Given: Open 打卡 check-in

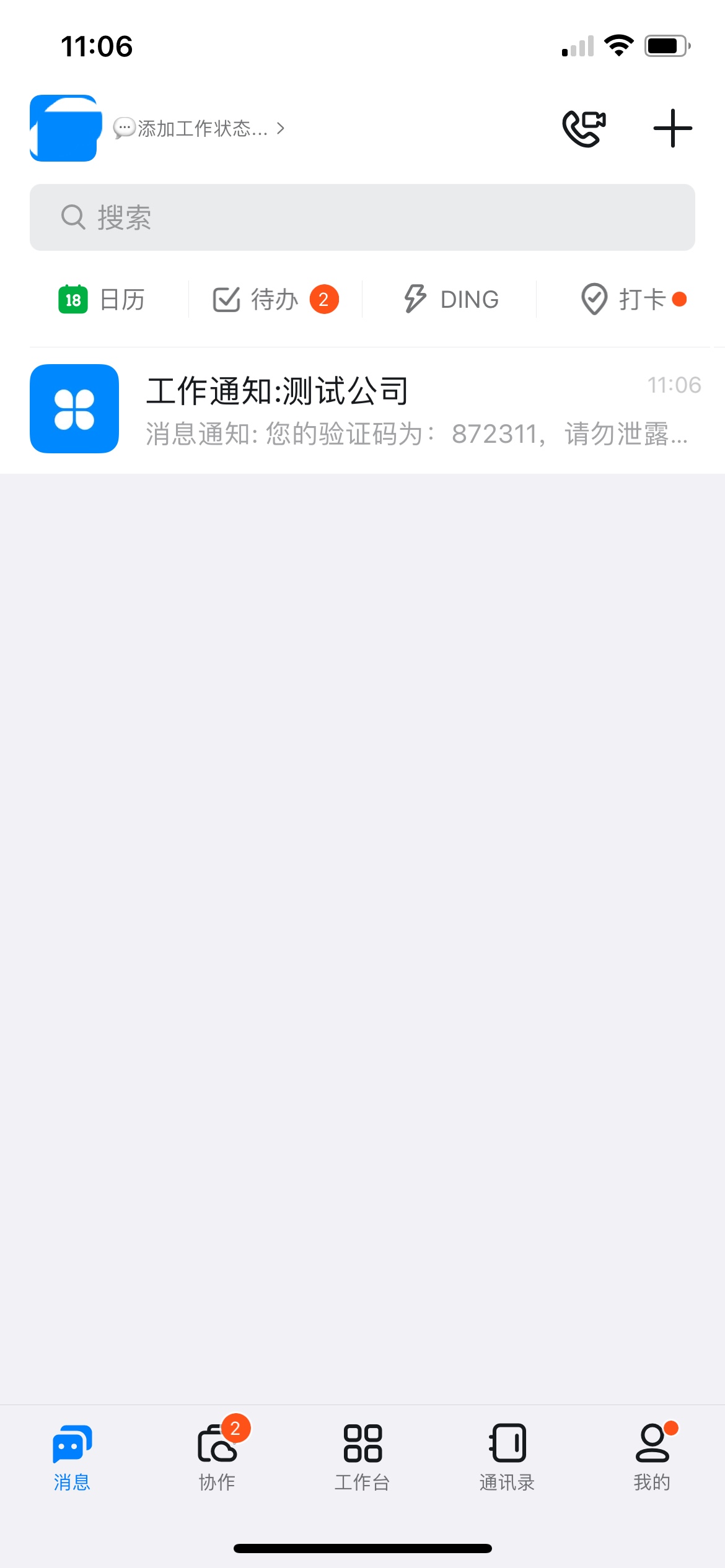Looking at the screenshot, I should (632, 300).
